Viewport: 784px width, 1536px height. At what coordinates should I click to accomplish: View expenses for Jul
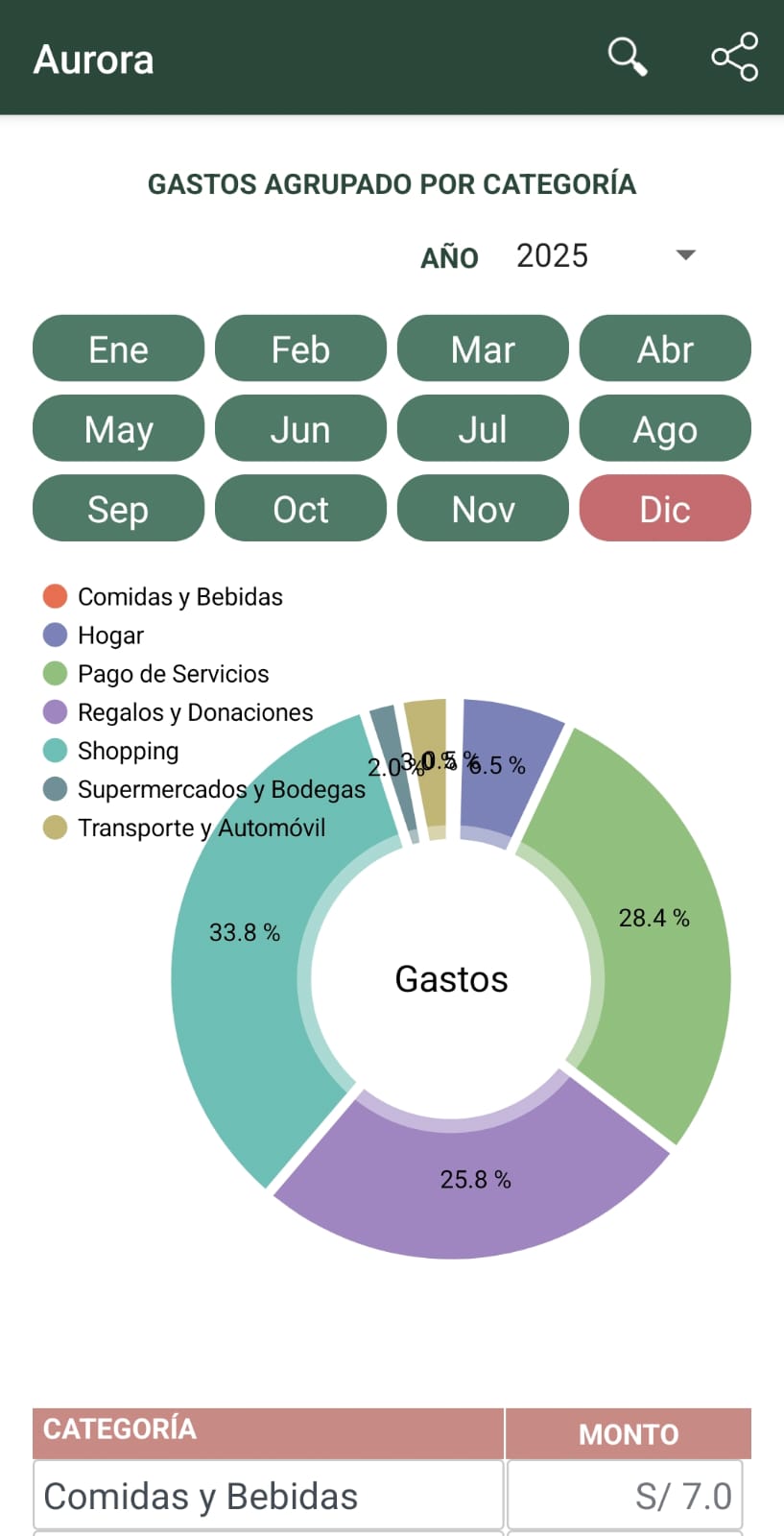(483, 428)
